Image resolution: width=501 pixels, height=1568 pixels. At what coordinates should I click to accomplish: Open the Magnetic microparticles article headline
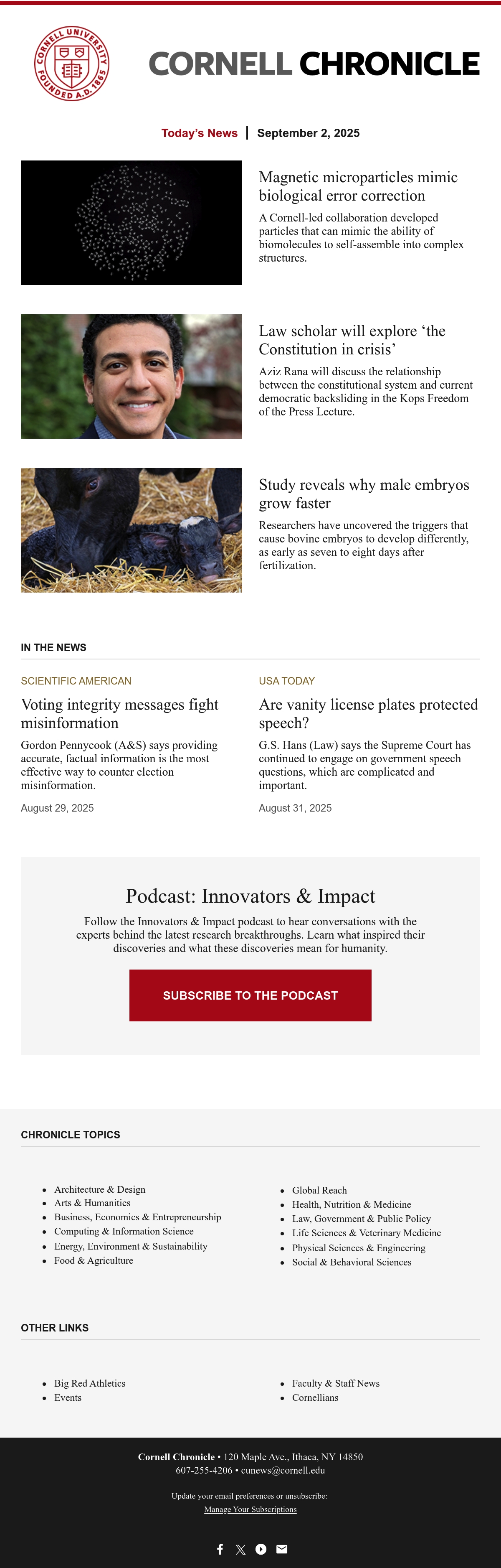pos(358,186)
